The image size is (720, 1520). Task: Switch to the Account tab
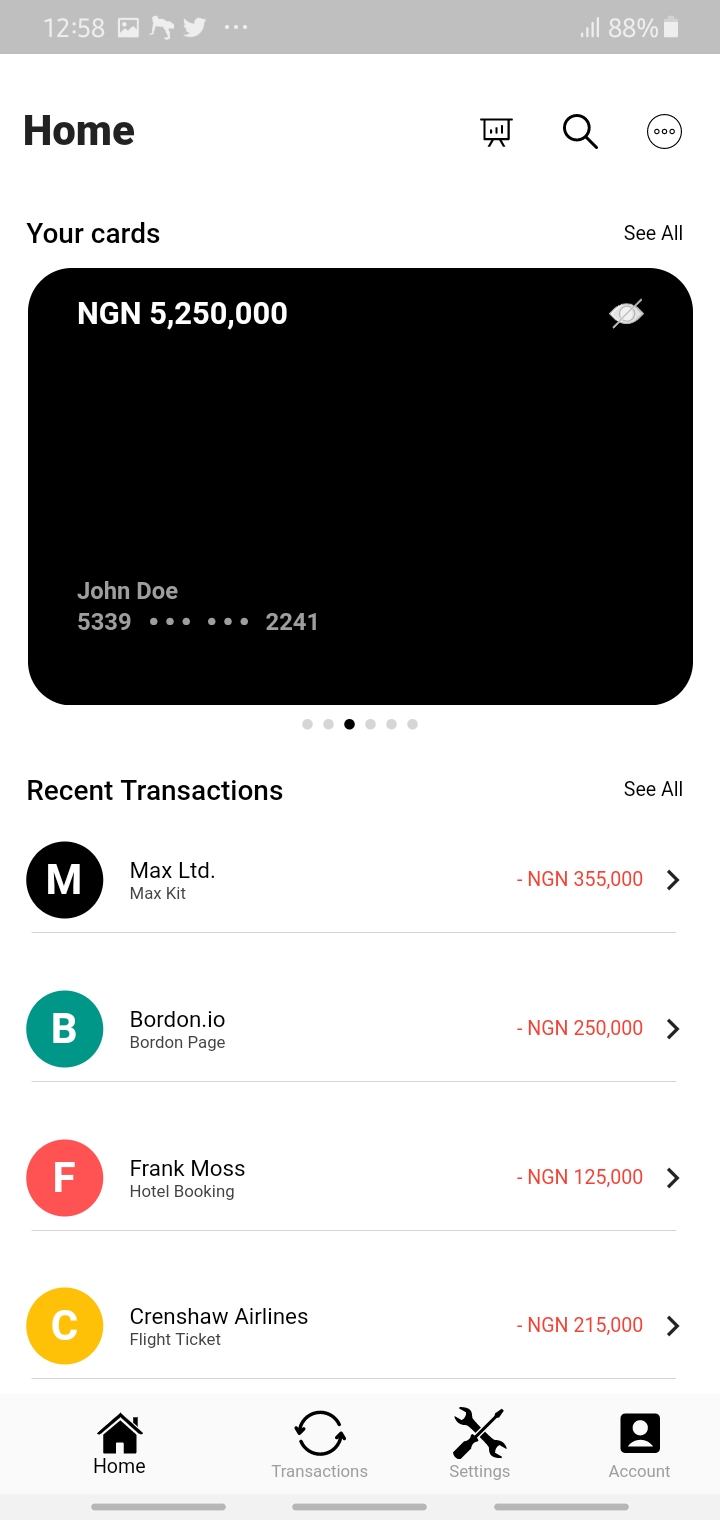pyautogui.click(x=639, y=1445)
